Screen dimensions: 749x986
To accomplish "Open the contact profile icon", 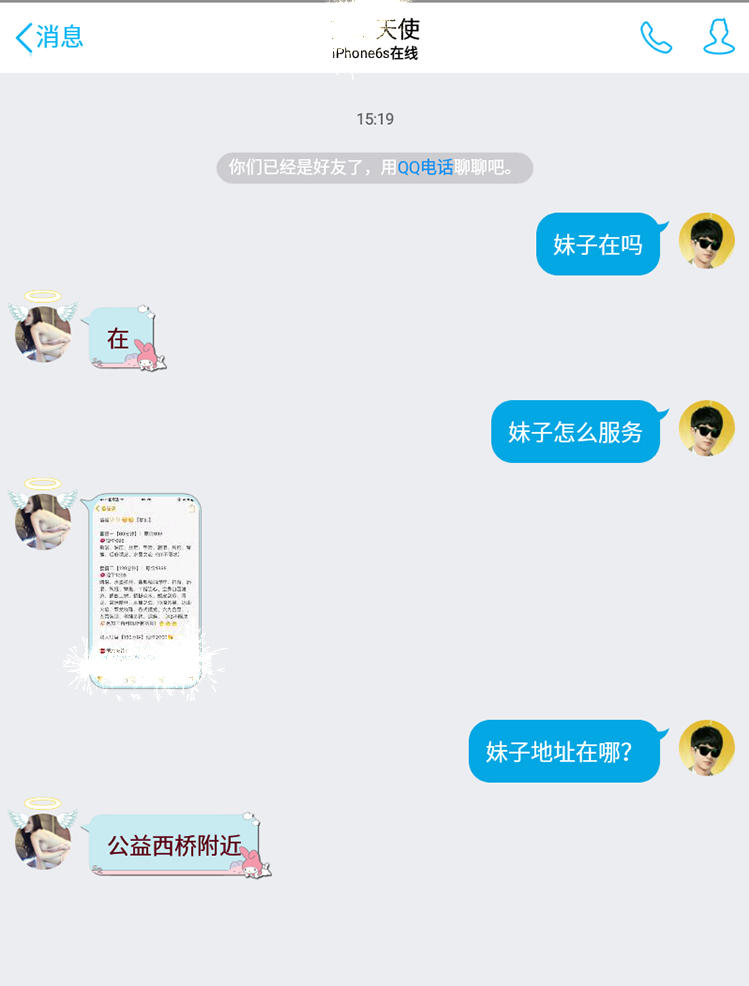I will point(718,37).
